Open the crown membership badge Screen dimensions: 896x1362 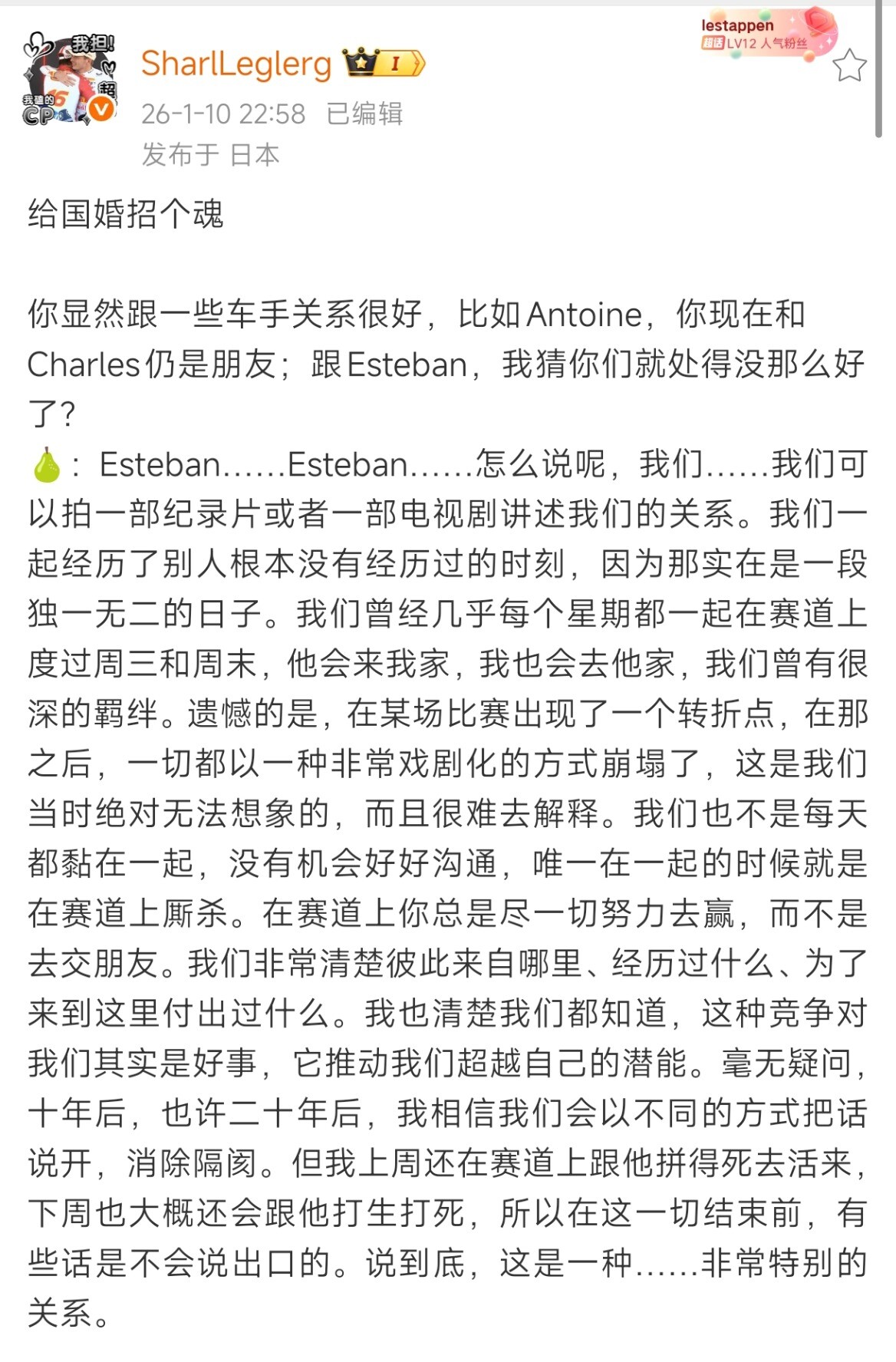tap(384, 64)
